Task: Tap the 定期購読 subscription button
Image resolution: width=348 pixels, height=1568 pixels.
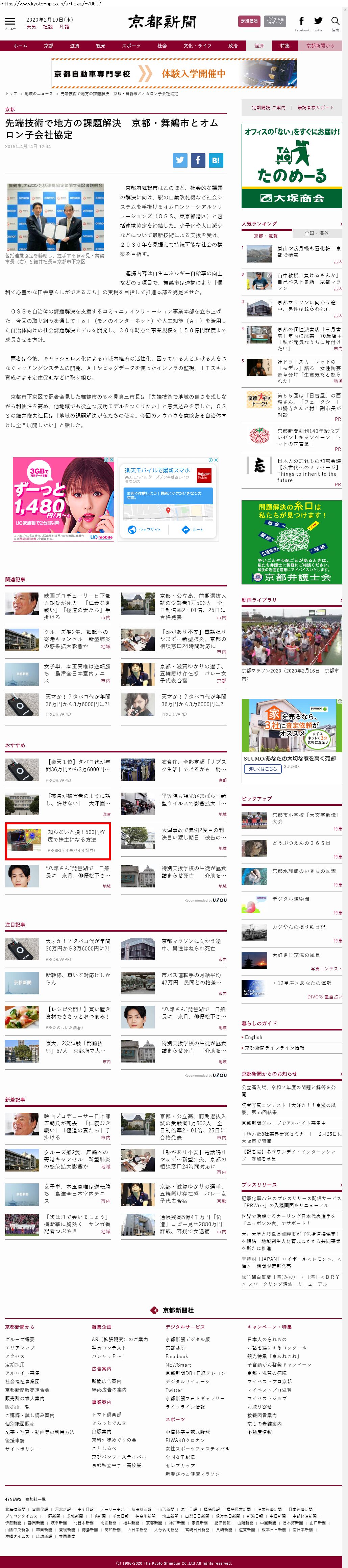Action: click(x=249, y=21)
